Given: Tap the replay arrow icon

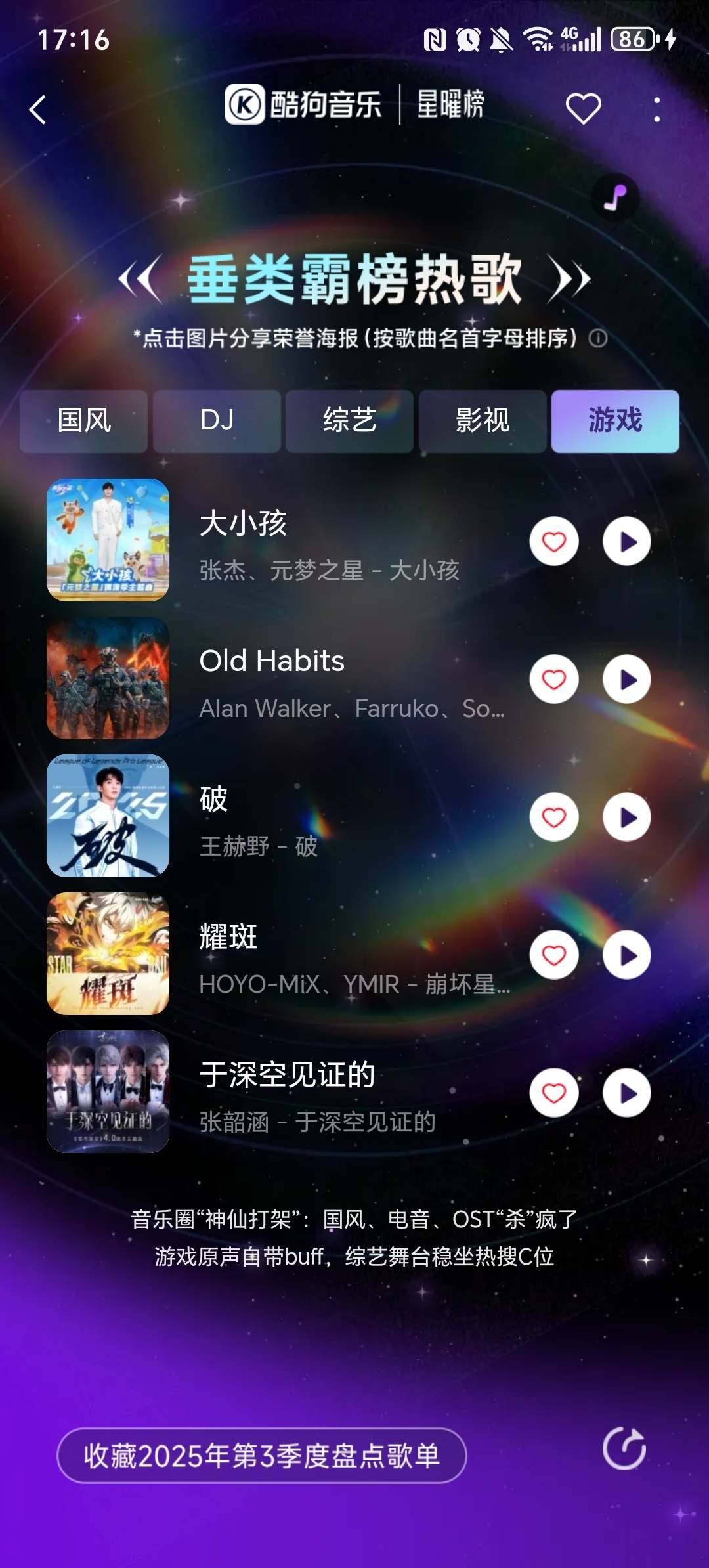Looking at the screenshot, I should [x=624, y=1448].
